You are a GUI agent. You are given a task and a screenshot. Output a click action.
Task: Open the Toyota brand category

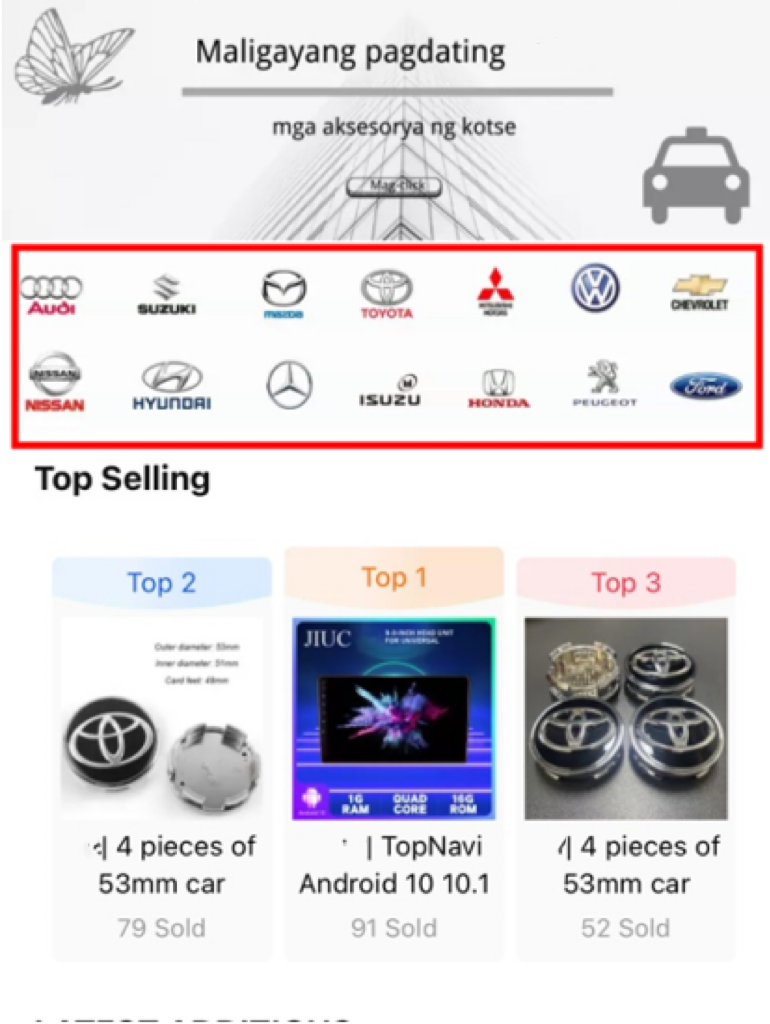[x=387, y=294]
